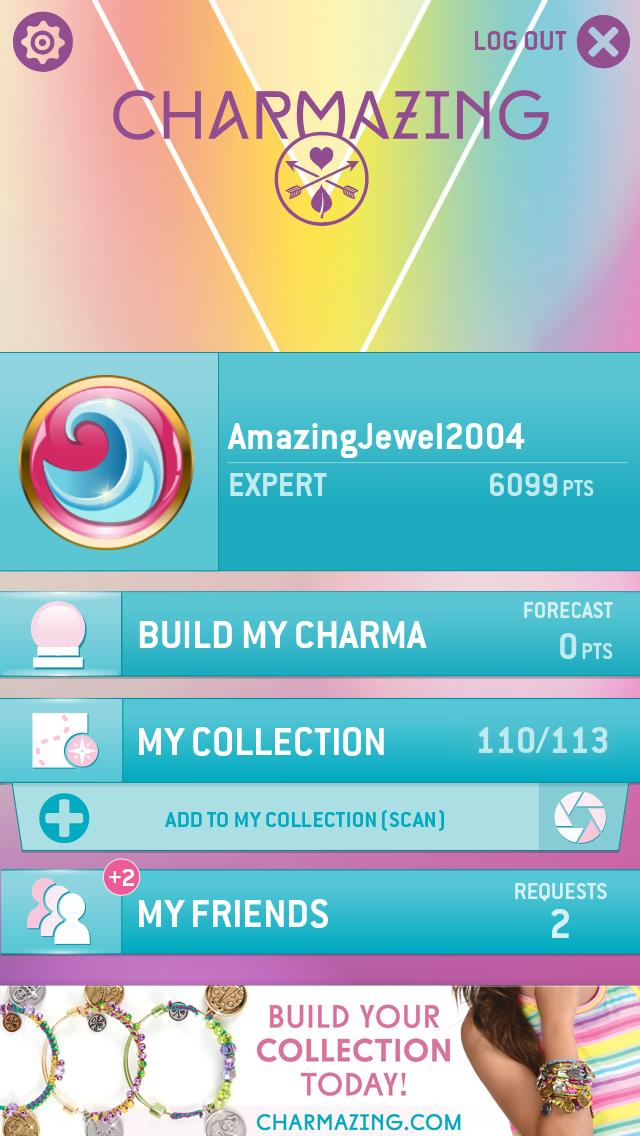
Task: Open the Charmazing.com collection banner
Action: pyautogui.click(x=320, y=1060)
